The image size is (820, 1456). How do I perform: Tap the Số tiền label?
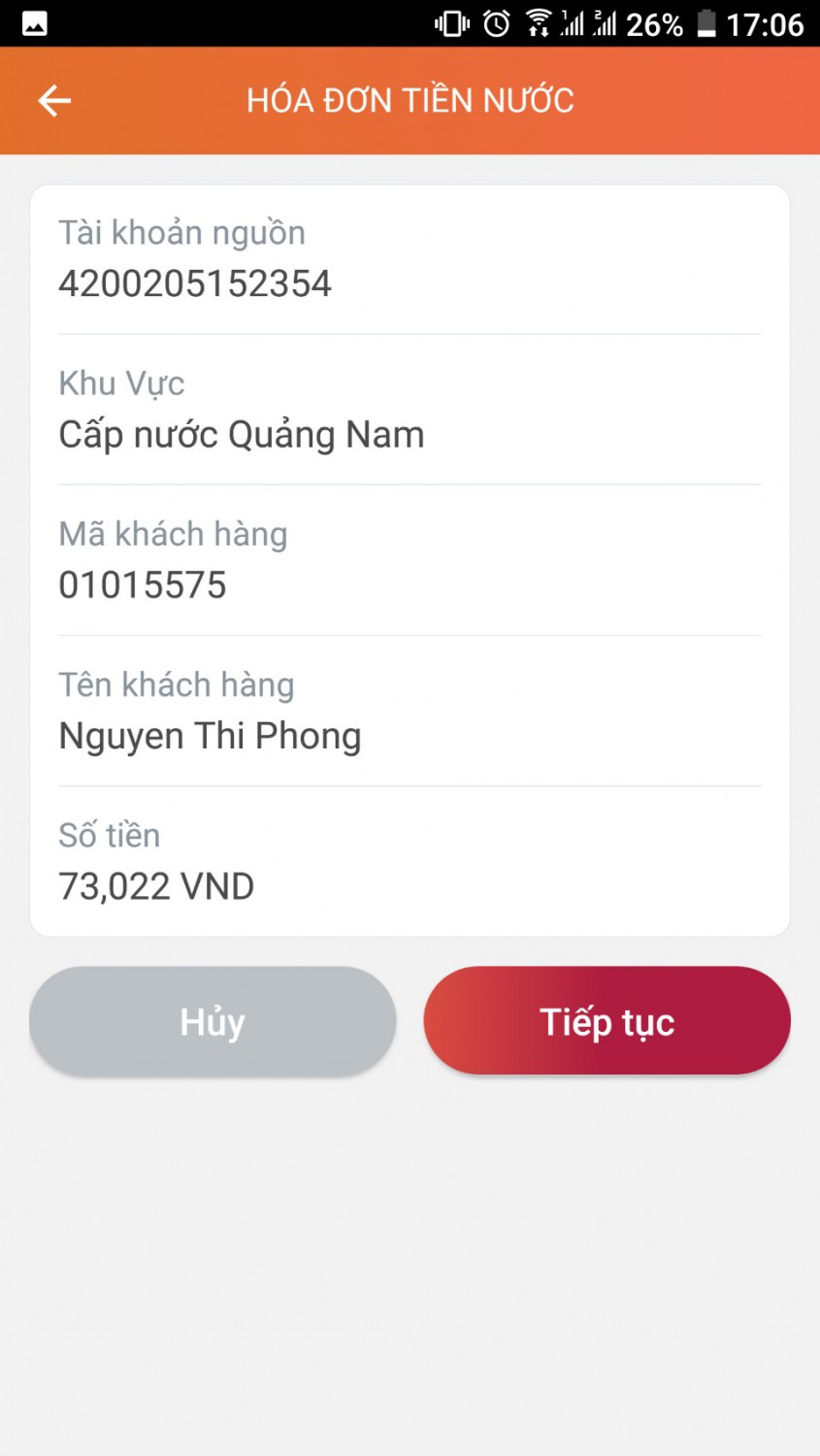point(109,834)
